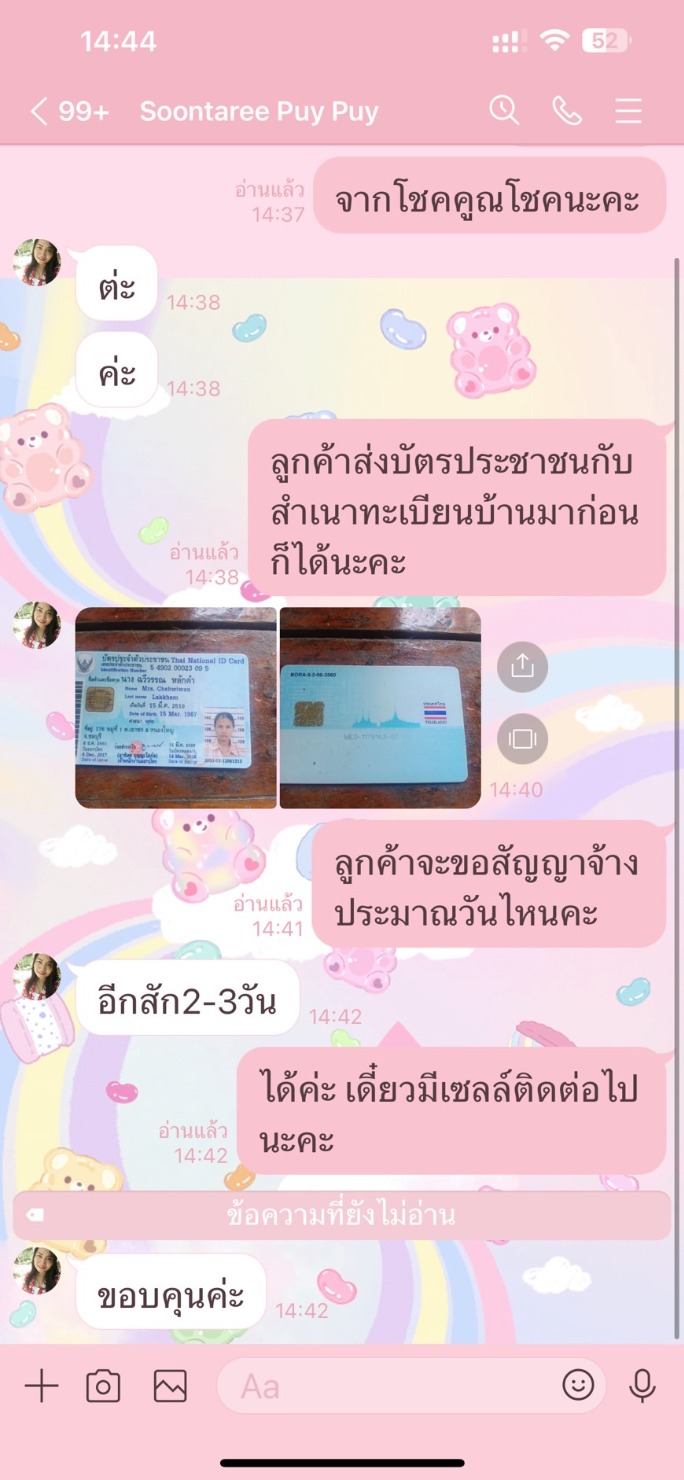
Task: Open the camera to take a photo
Action: click(103, 1386)
